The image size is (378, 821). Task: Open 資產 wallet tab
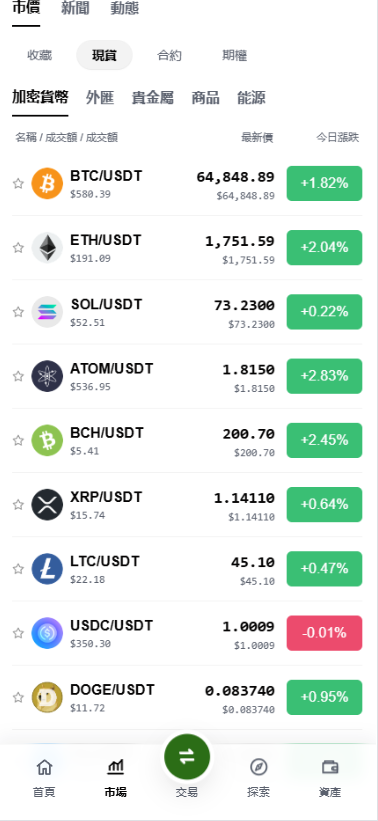pos(330,779)
